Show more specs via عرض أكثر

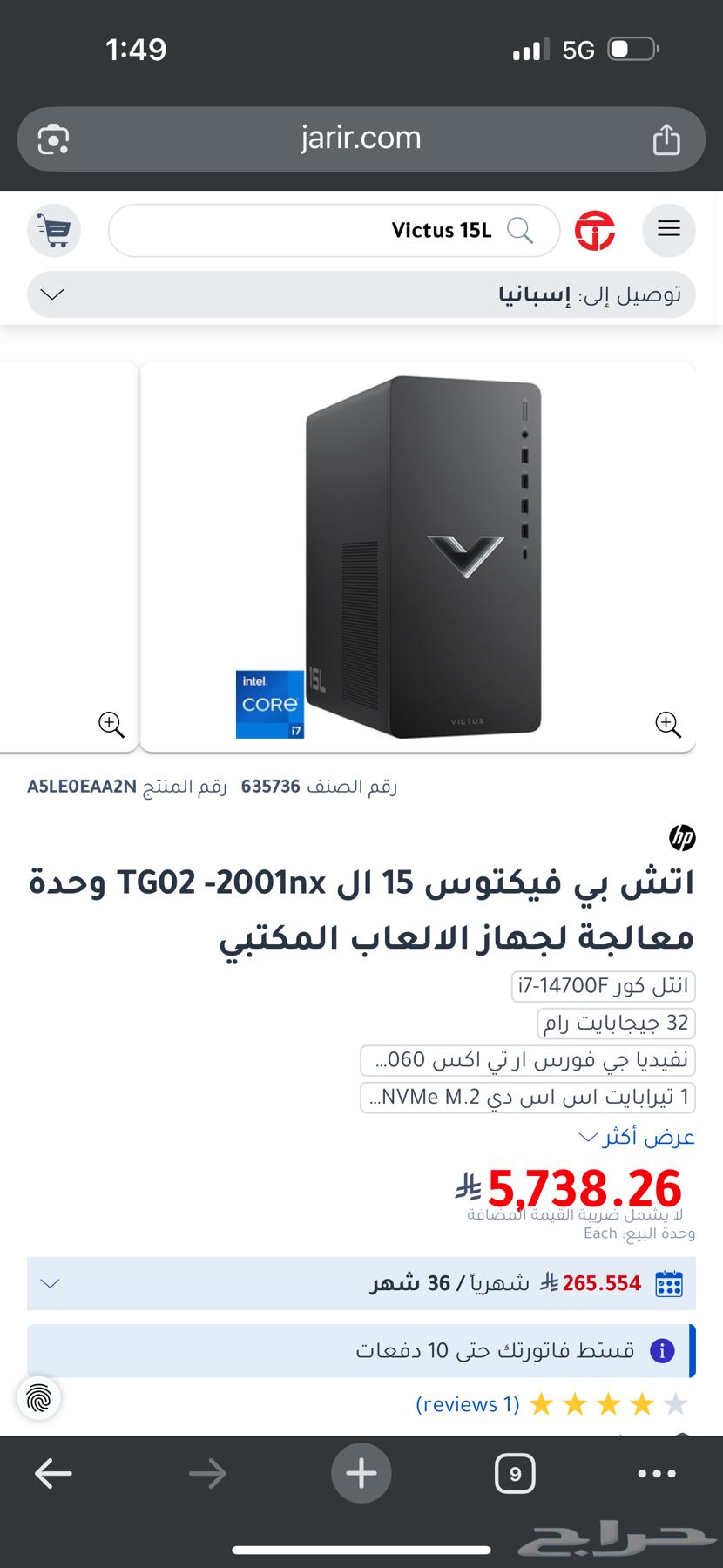click(x=637, y=1137)
